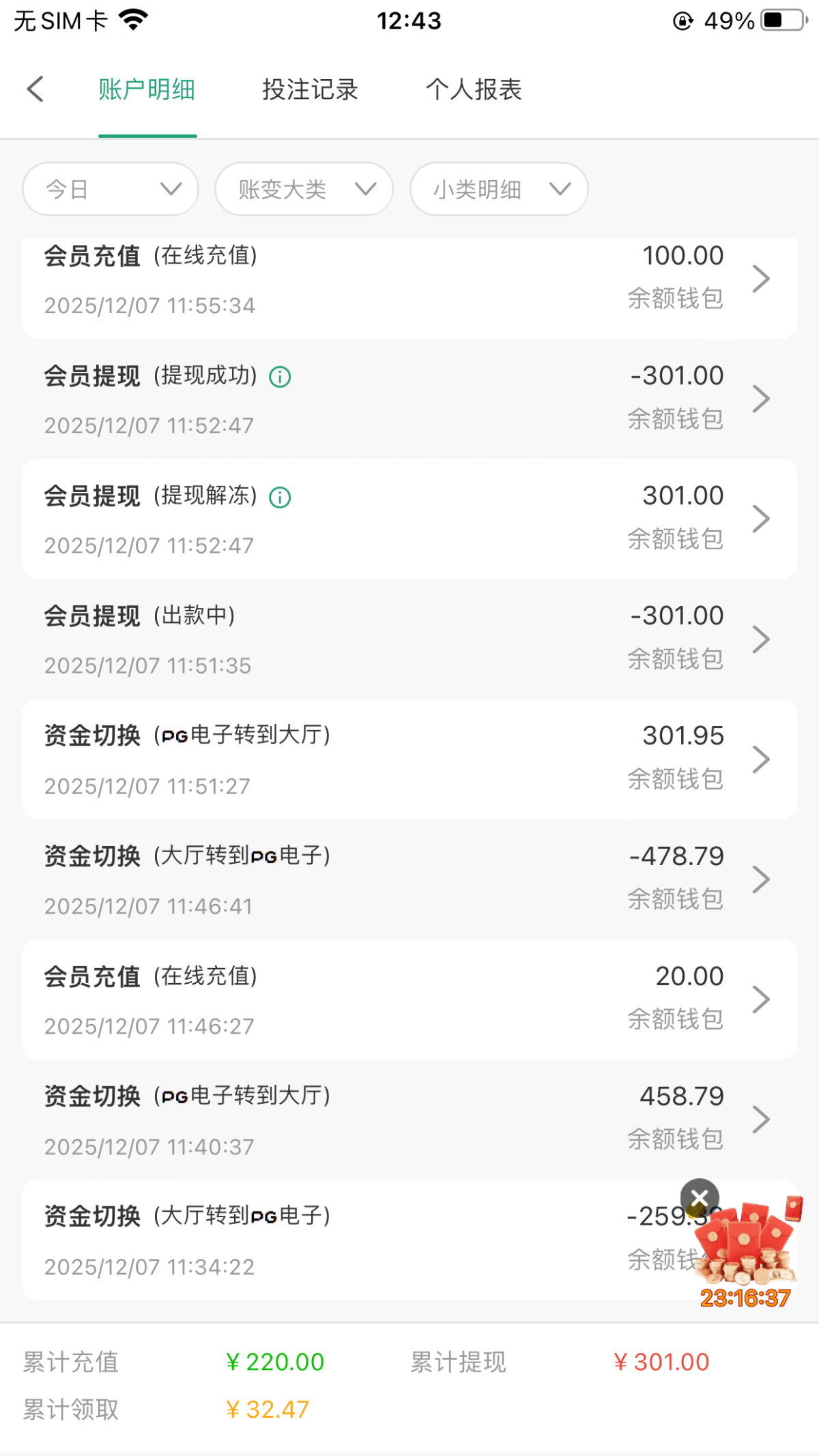View the 20.00 在线充值 record

pos(409,1000)
